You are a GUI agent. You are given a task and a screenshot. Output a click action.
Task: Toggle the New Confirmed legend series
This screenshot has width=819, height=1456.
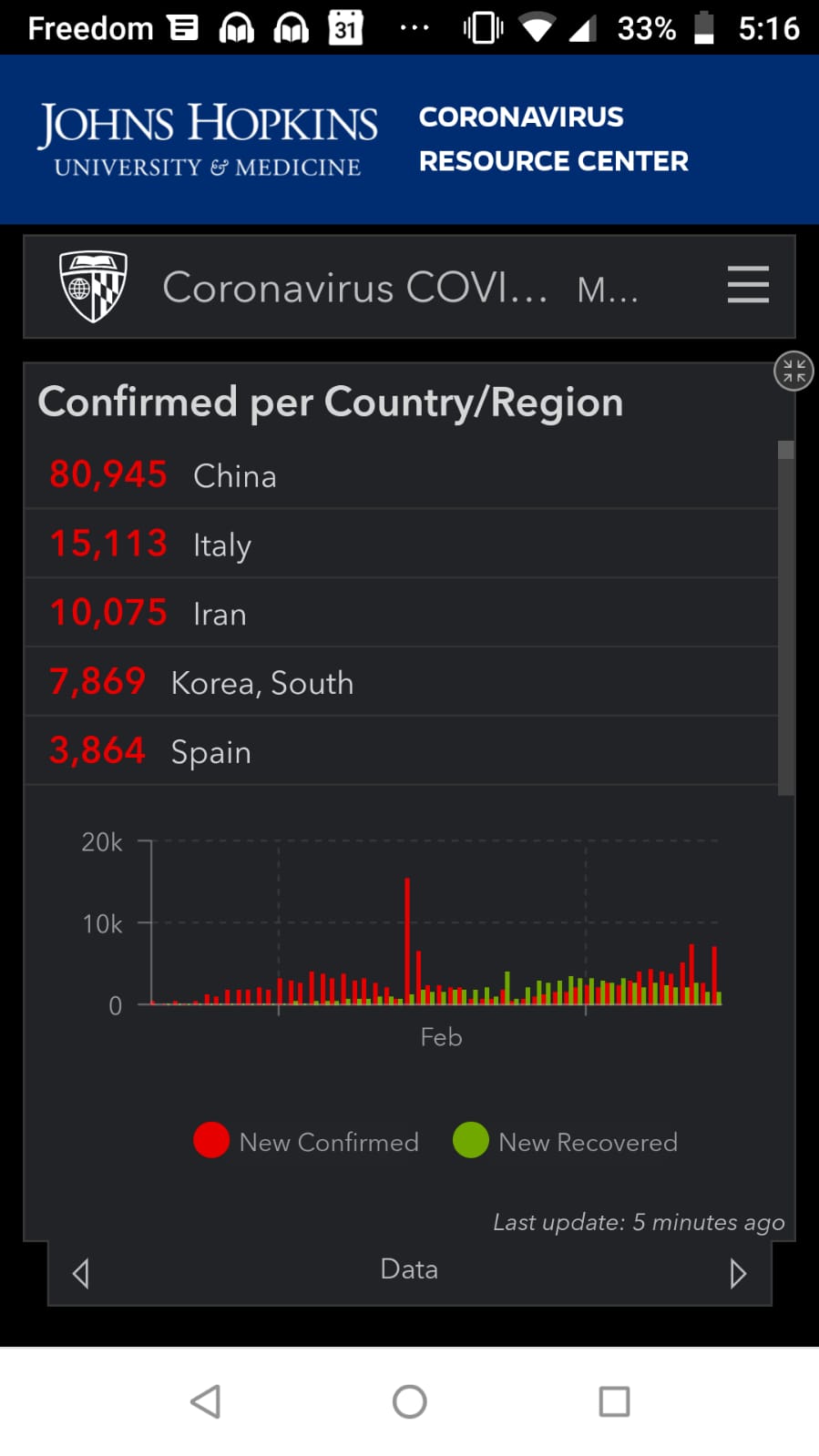pyautogui.click(x=306, y=1141)
